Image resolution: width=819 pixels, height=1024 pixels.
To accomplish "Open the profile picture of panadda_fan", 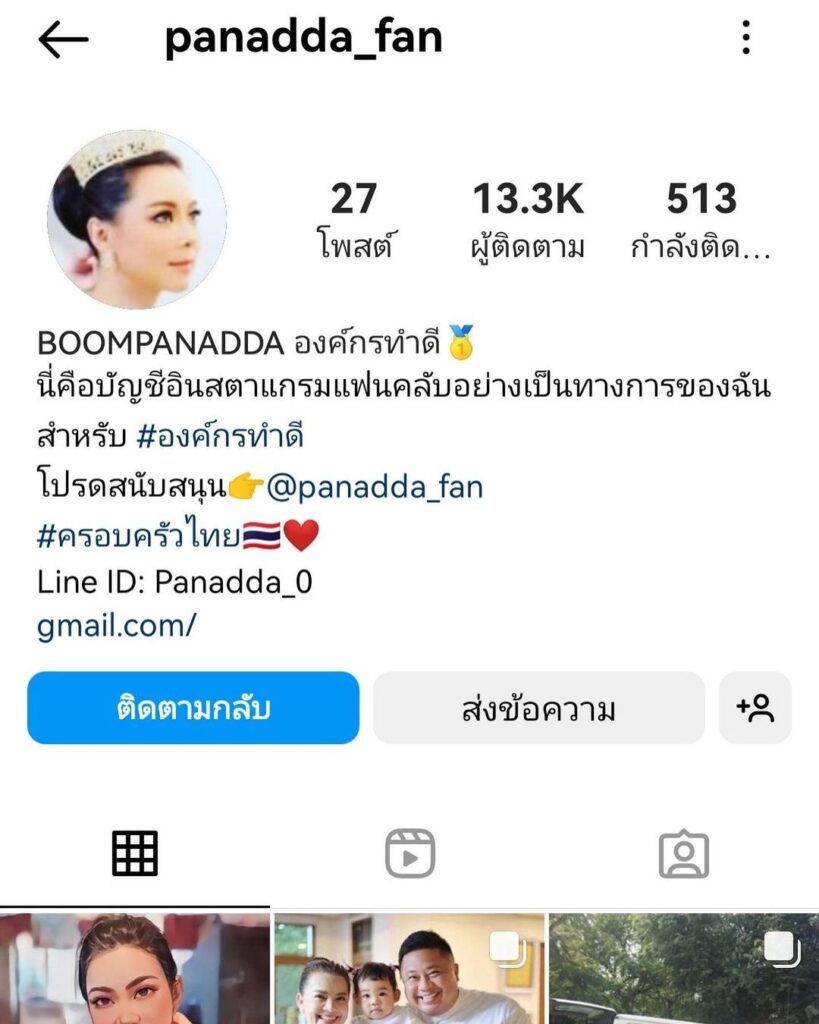I will tap(137, 219).
